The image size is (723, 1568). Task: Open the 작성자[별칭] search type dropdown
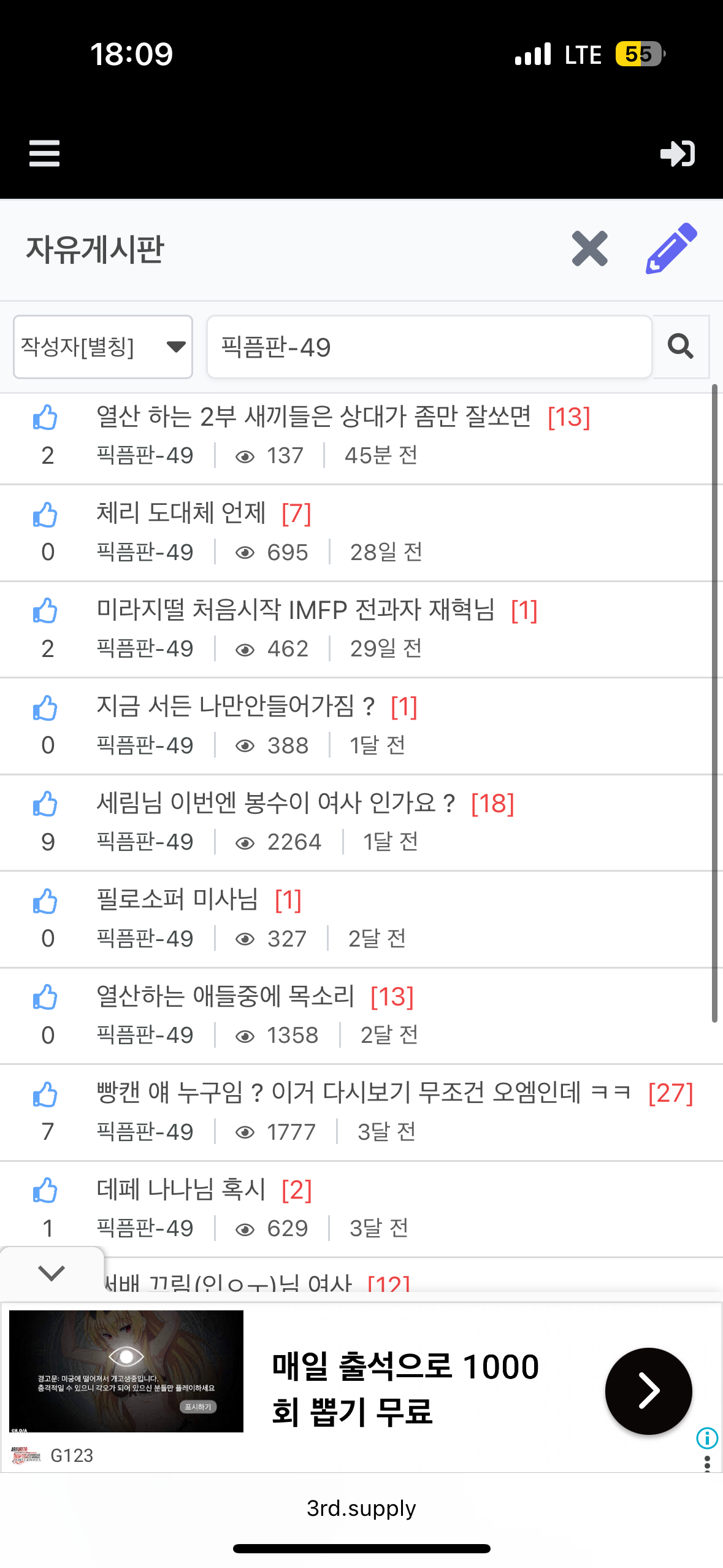(103, 347)
